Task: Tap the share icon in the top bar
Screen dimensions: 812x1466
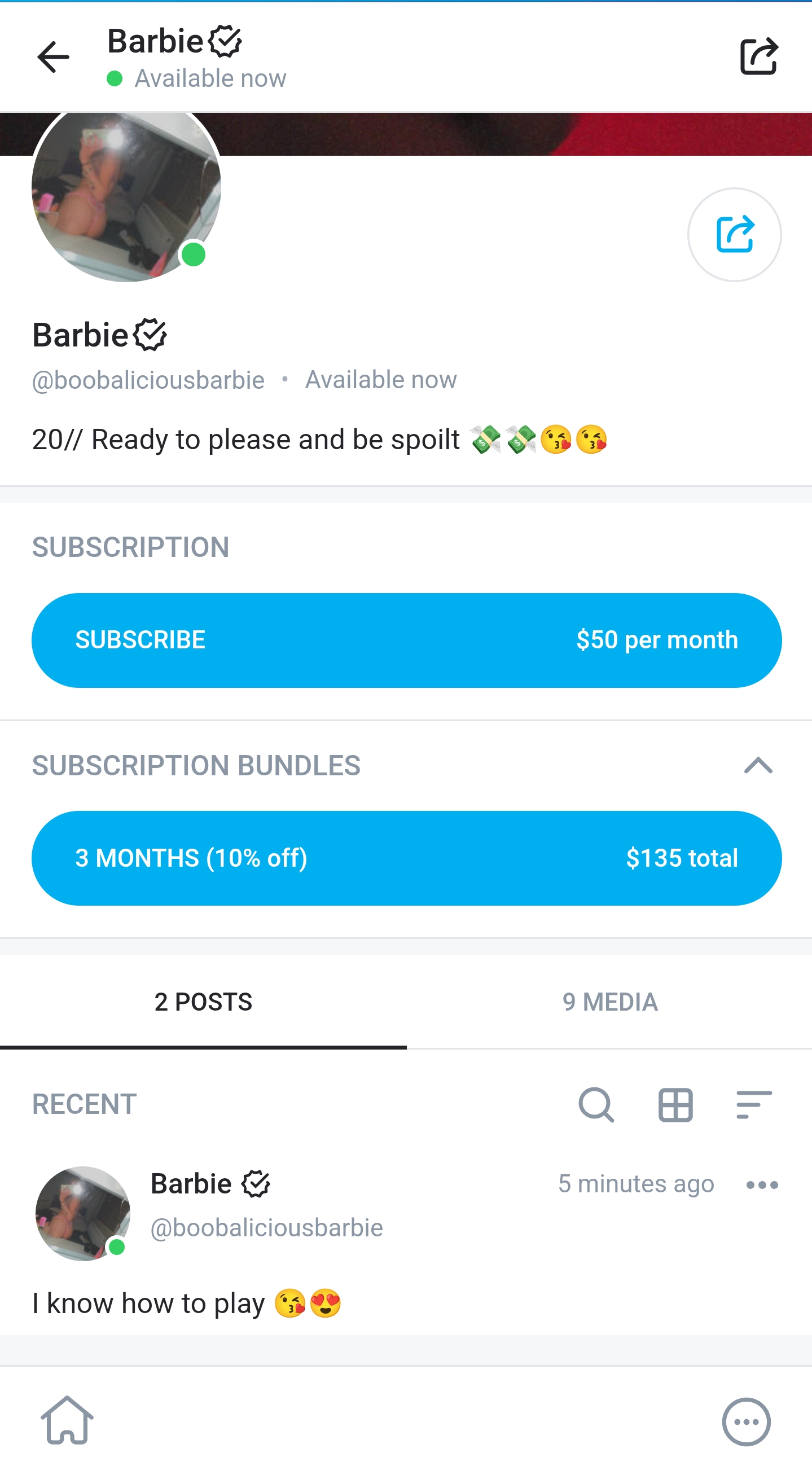Action: tap(758, 56)
